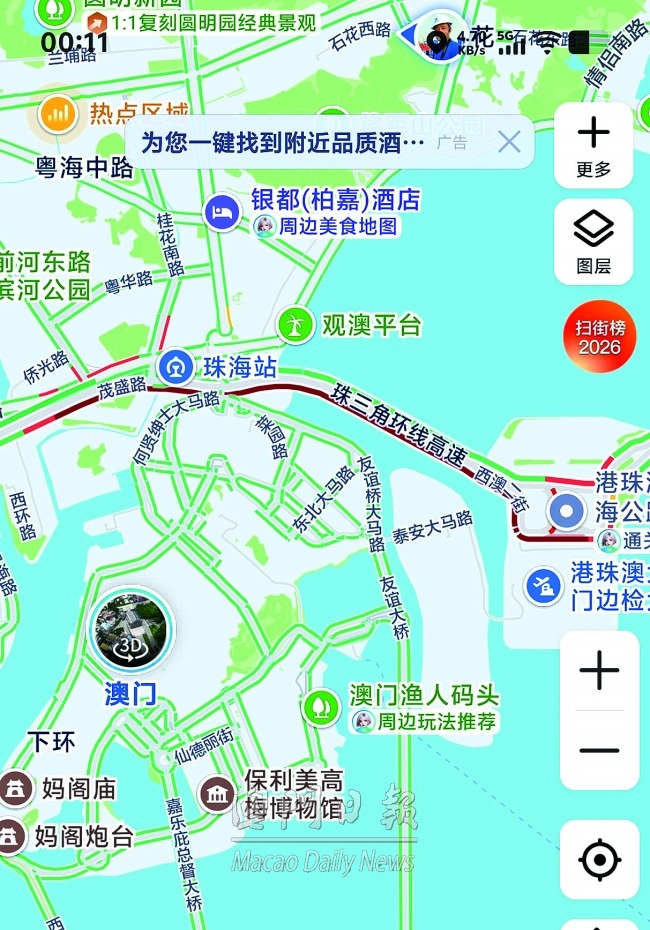Open the 图层 map layers panel
This screenshot has width=650, height=930.
[x=593, y=242]
